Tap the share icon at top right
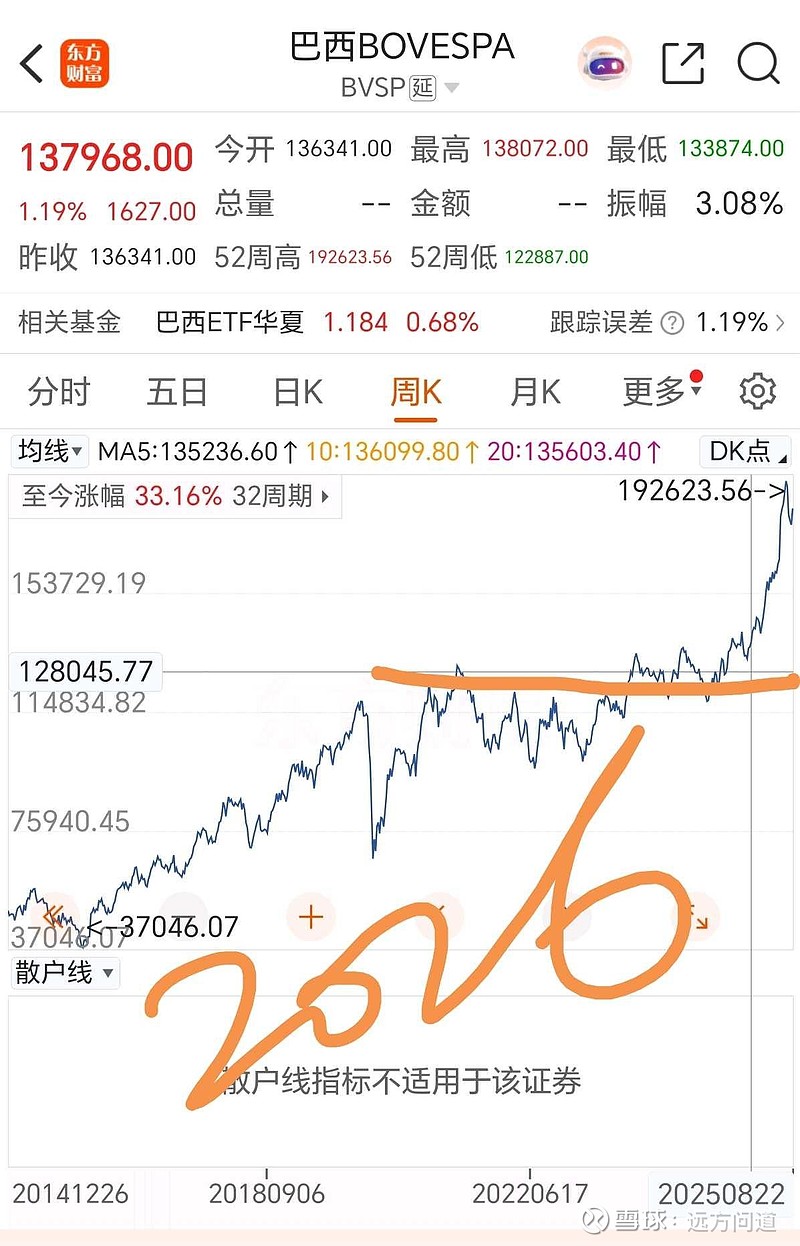 pos(684,62)
